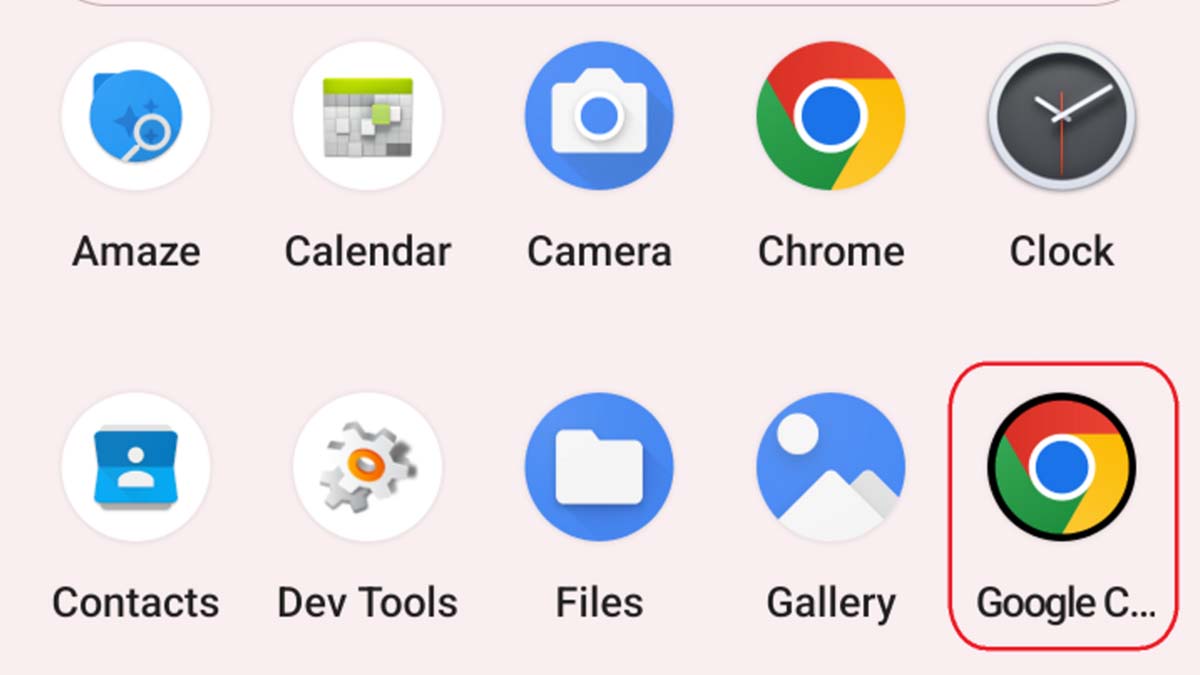The width and height of the screenshot is (1200, 675).
Task: Open the Files app
Action: 599,467
